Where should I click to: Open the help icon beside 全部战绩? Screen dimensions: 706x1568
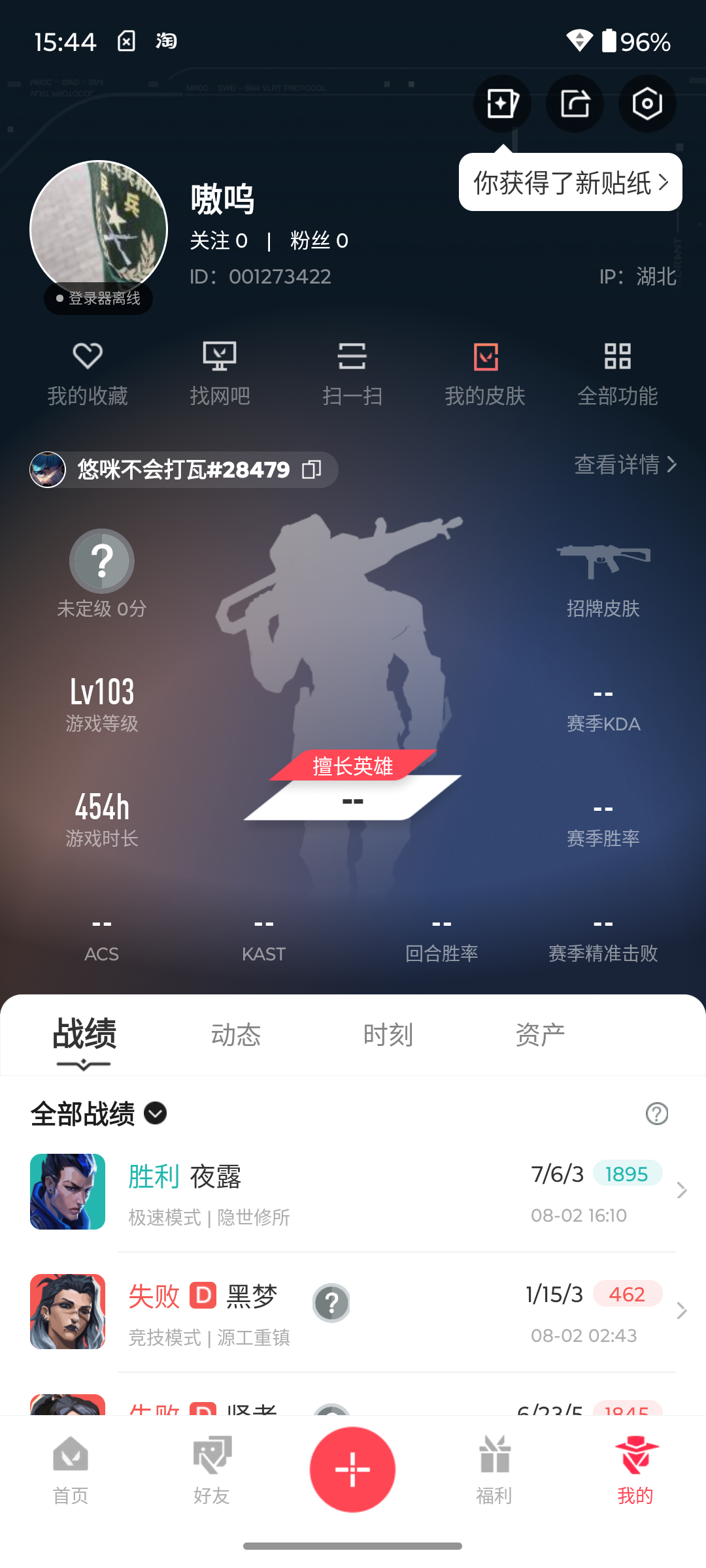pos(656,1113)
